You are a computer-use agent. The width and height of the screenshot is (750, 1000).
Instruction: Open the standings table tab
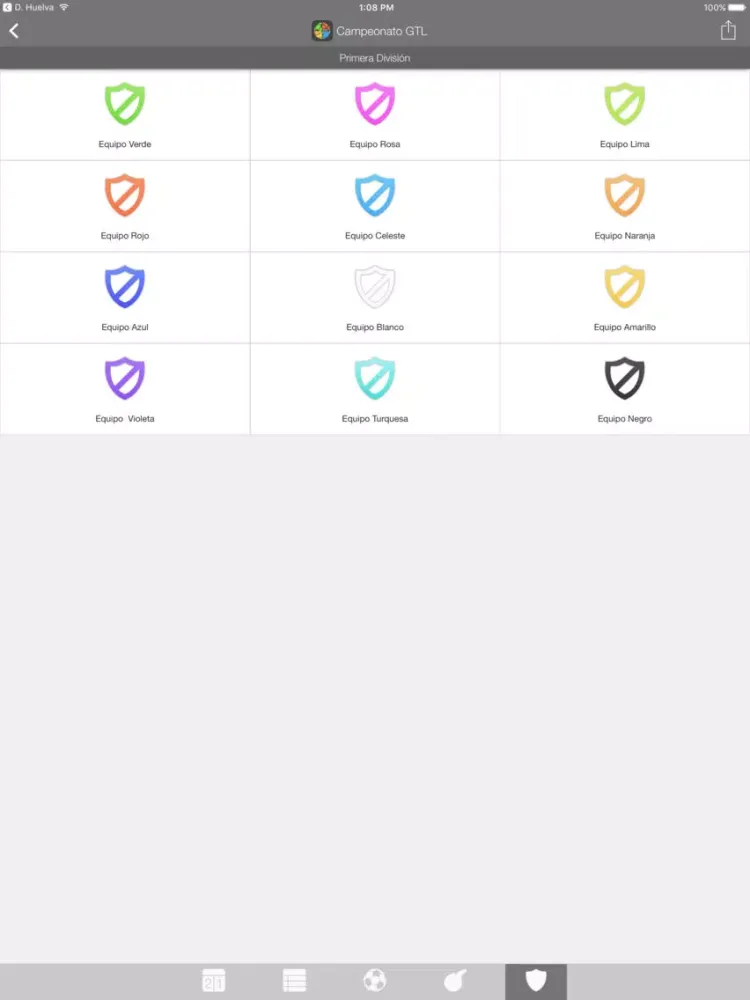pyautogui.click(x=294, y=981)
